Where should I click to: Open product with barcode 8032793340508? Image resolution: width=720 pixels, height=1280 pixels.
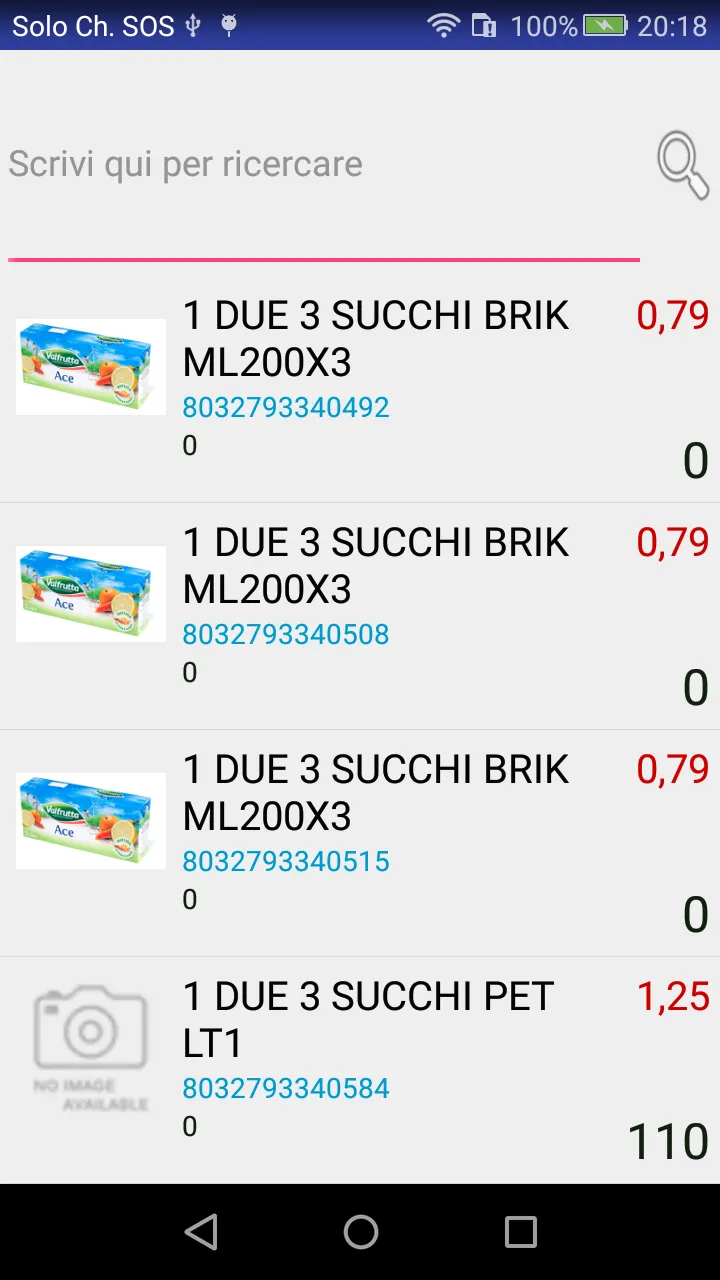pyautogui.click(x=360, y=616)
